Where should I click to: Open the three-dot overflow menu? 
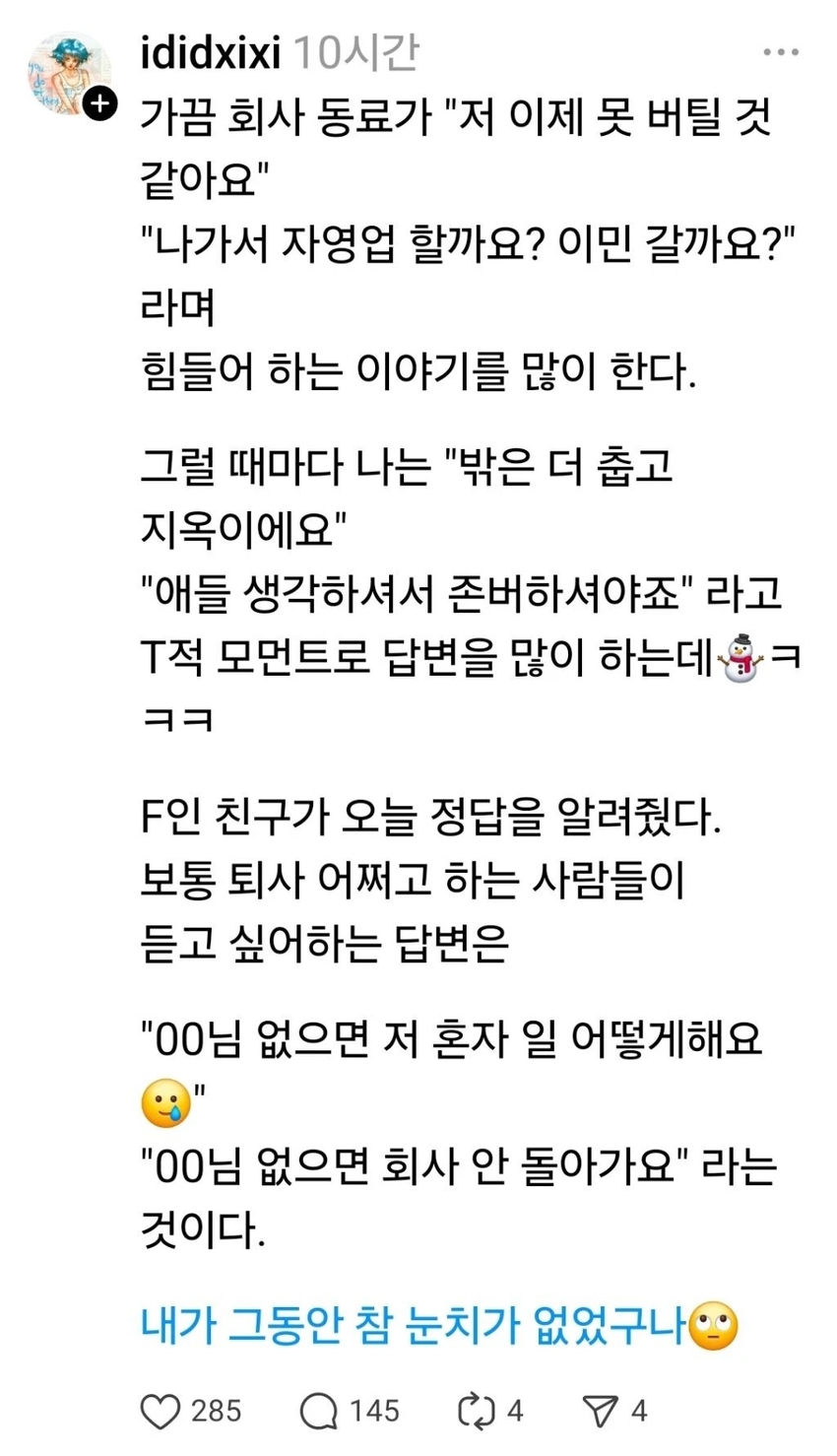tap(780, 52)
